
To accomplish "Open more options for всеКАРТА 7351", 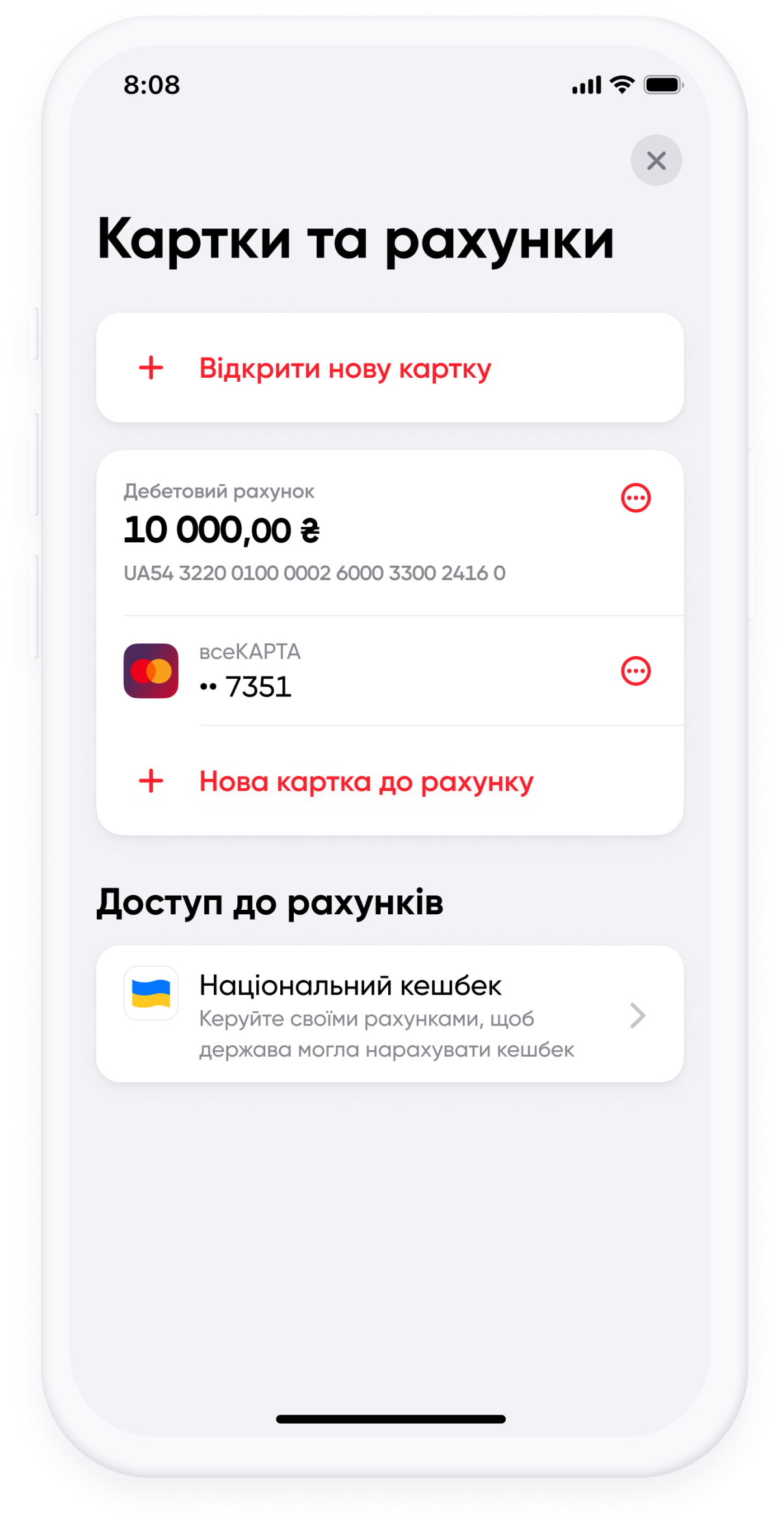I will point(635,671).
